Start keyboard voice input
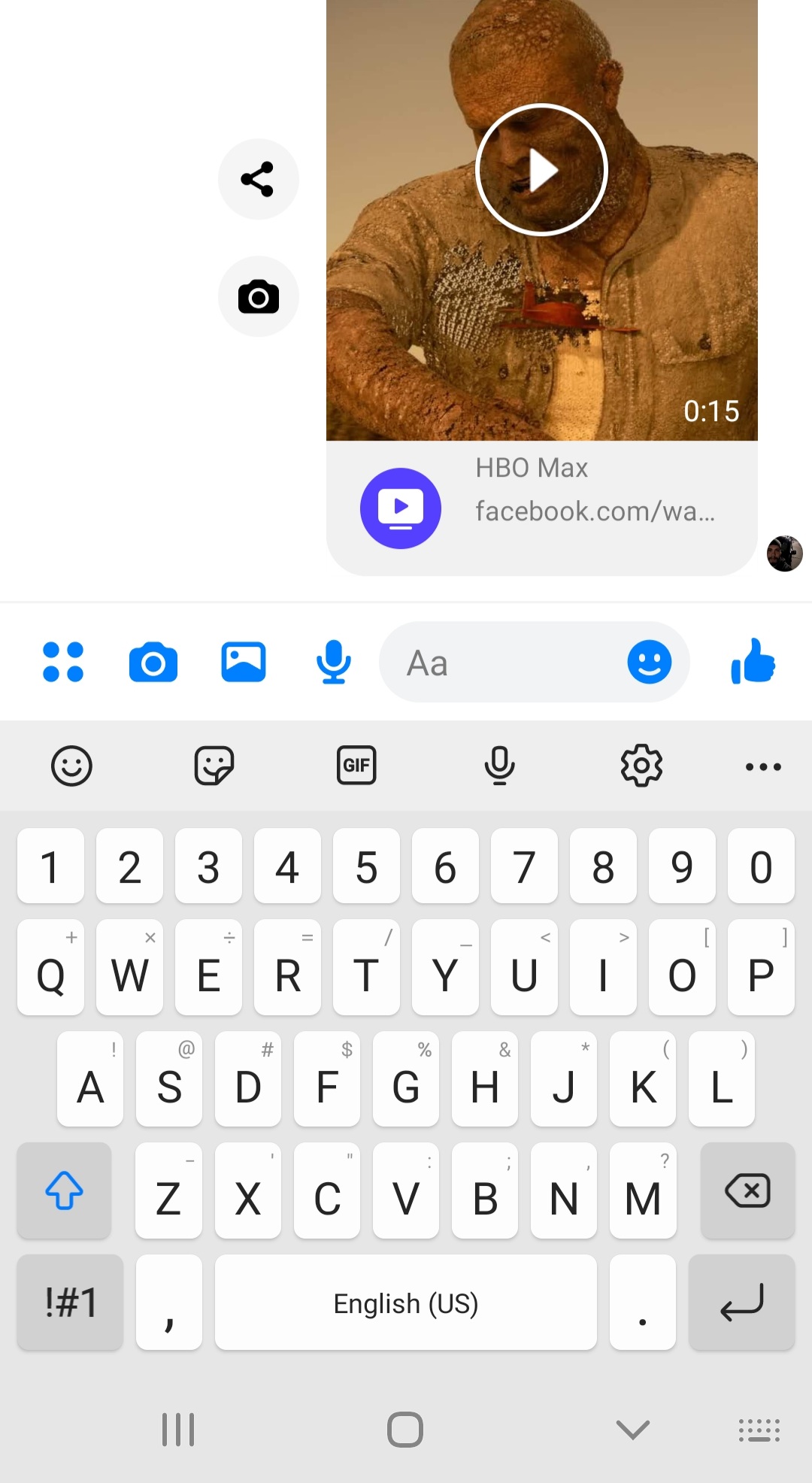This screenshot has width=812, height=1483. (x=499, y=766)
